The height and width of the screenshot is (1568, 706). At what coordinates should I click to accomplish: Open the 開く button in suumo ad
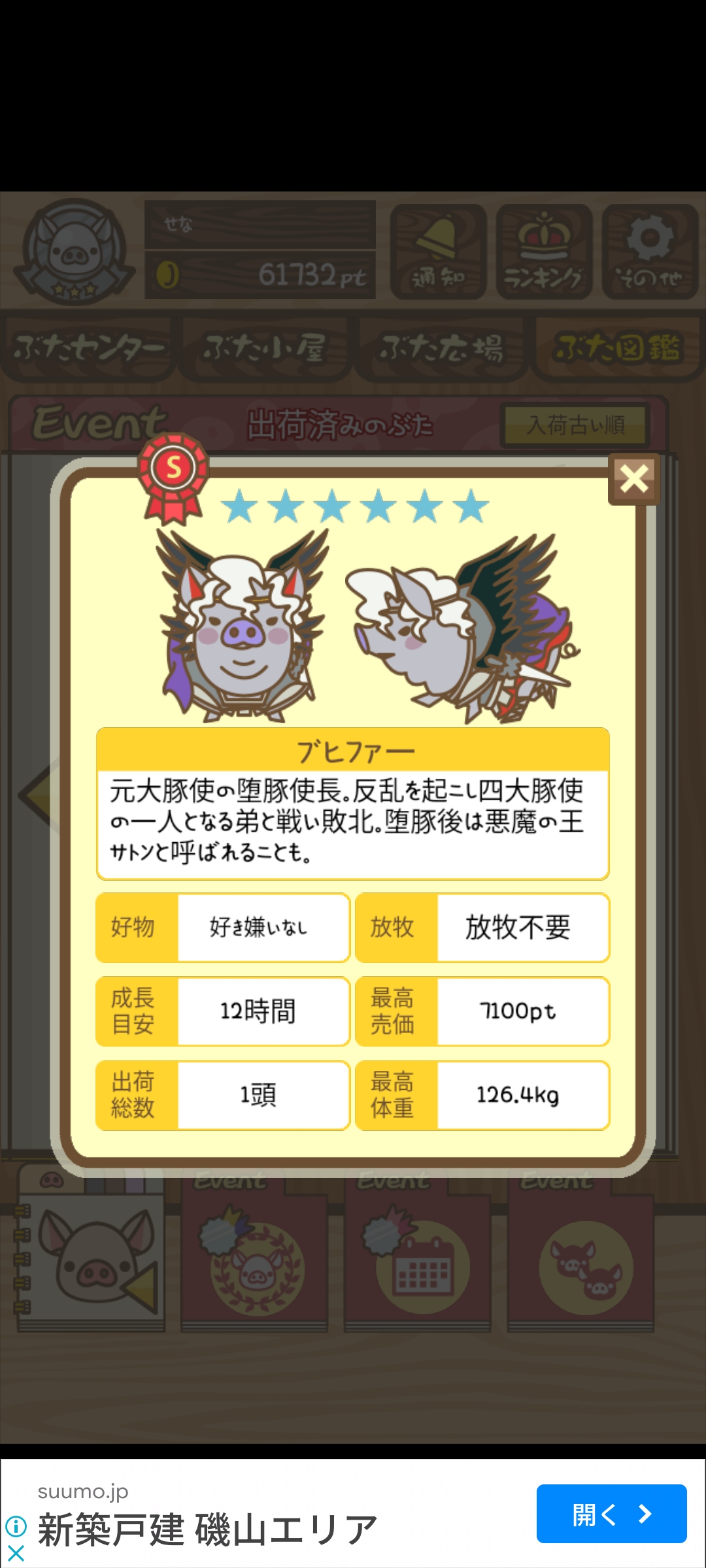click(x=611, y=1514)
